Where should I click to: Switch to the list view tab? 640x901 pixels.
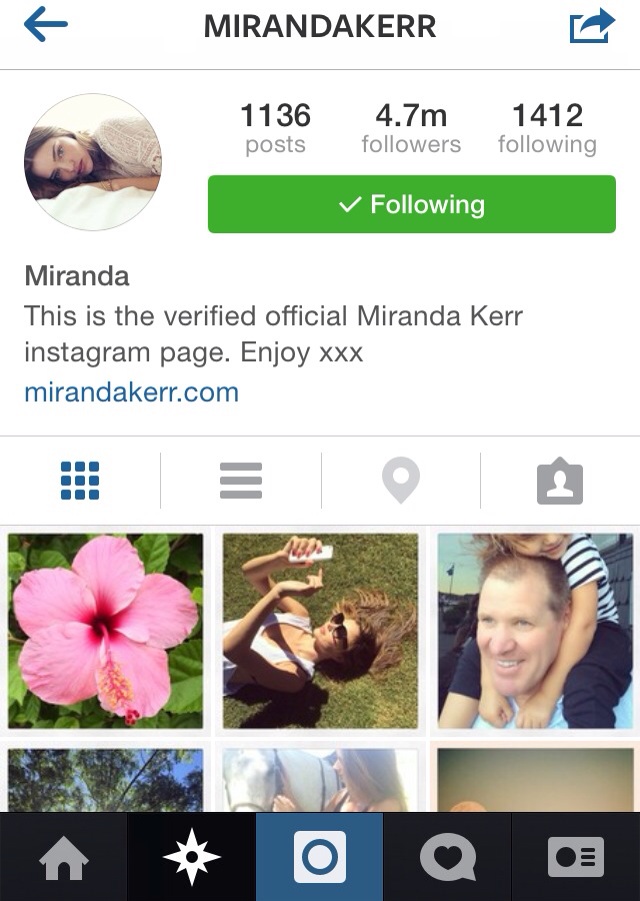point(241,481)
